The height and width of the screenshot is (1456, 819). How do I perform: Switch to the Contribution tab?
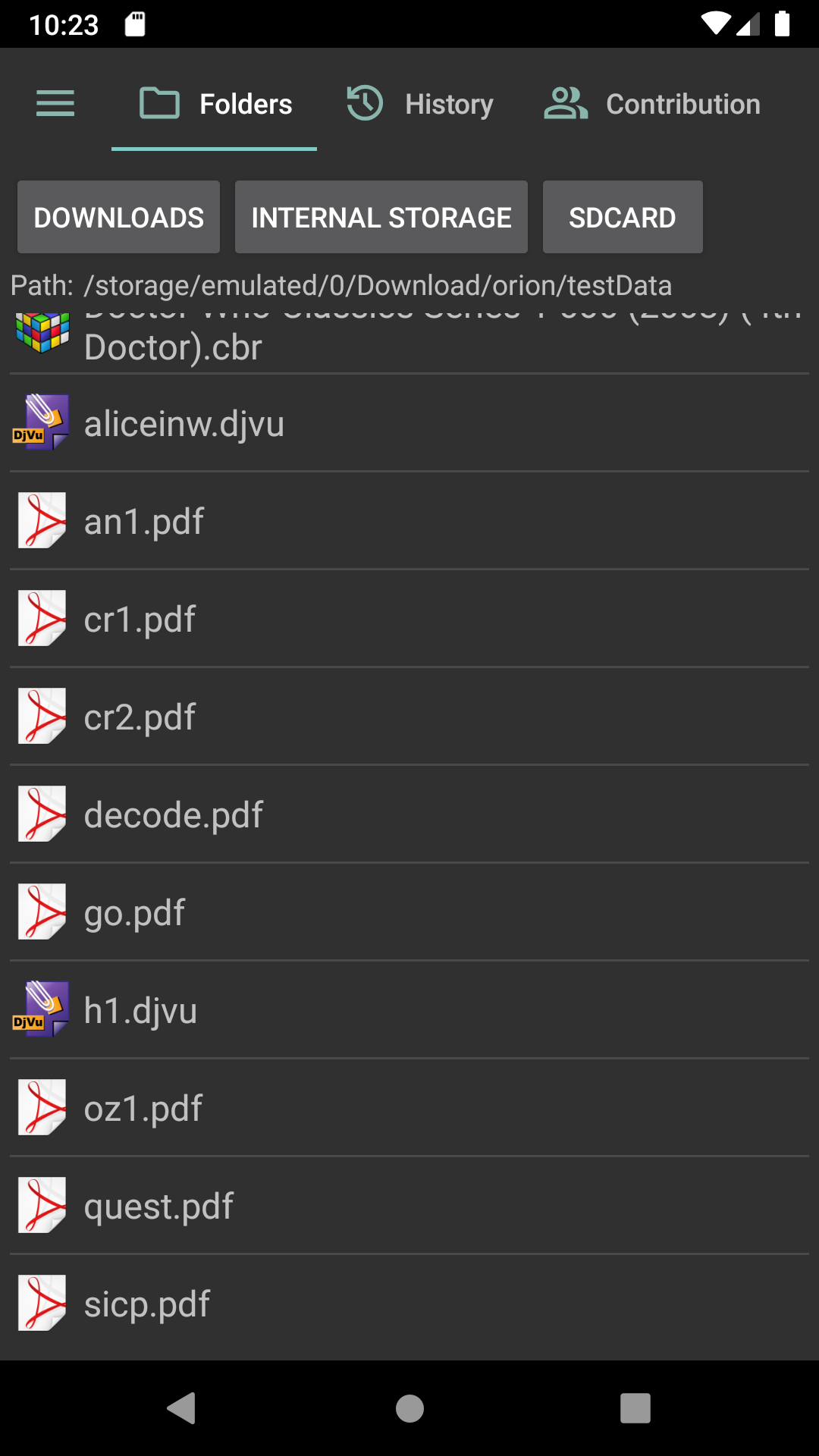652,104
